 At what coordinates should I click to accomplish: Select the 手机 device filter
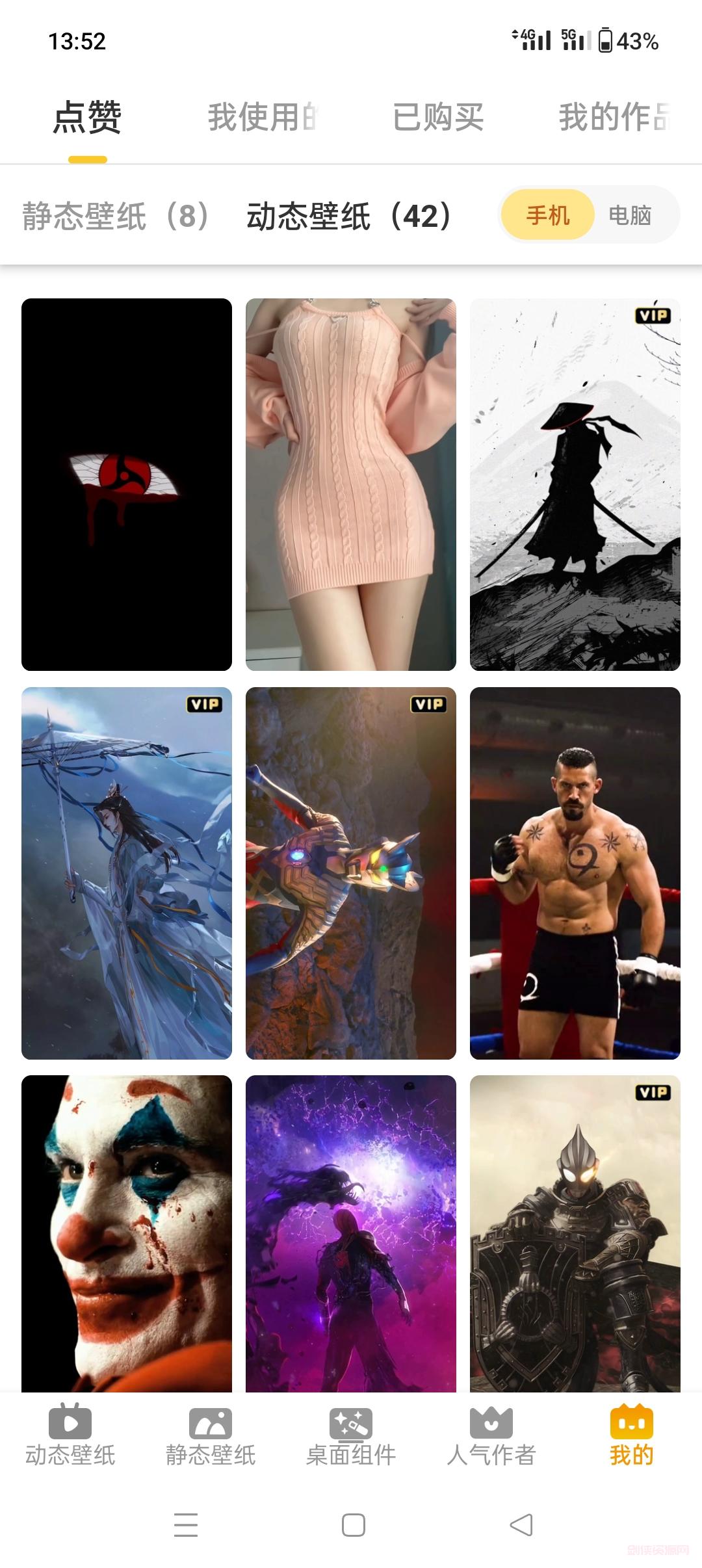[547, 215]
